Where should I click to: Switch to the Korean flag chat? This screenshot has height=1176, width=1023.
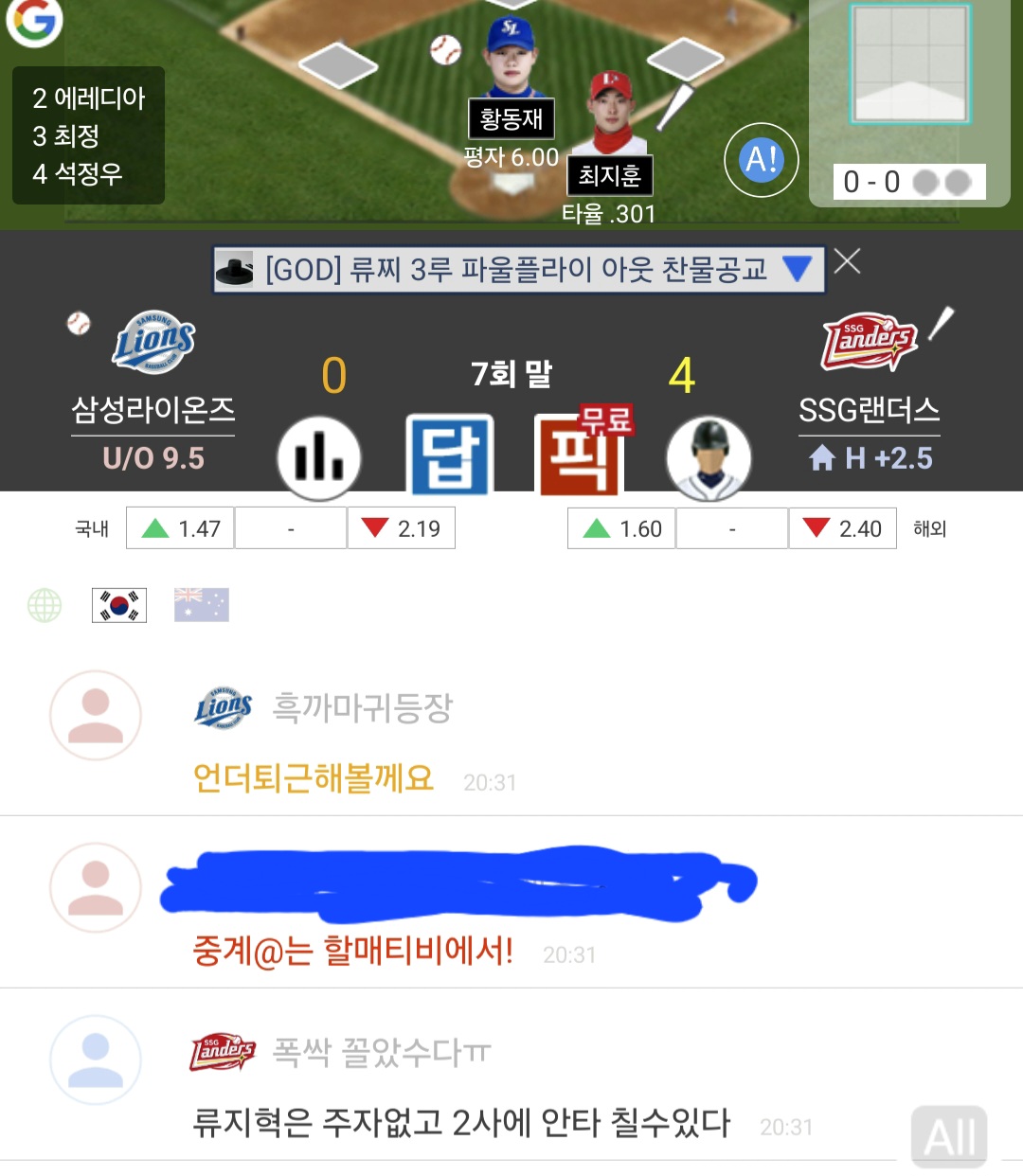click(119, 605)
